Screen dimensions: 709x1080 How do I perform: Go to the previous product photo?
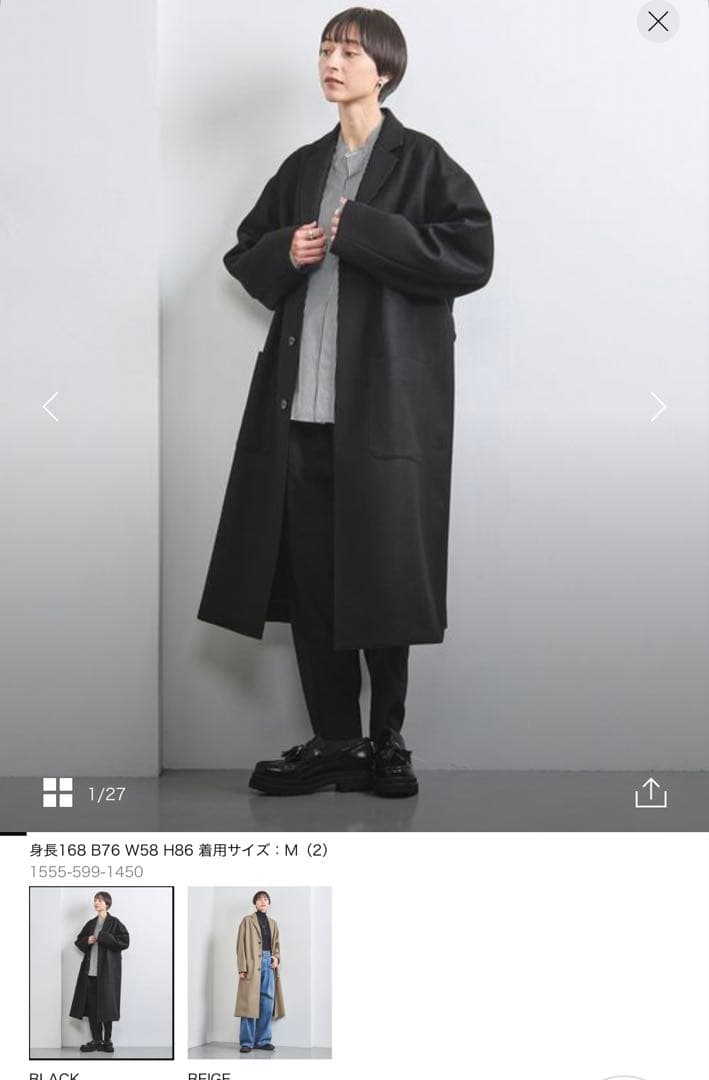(50, 406)
